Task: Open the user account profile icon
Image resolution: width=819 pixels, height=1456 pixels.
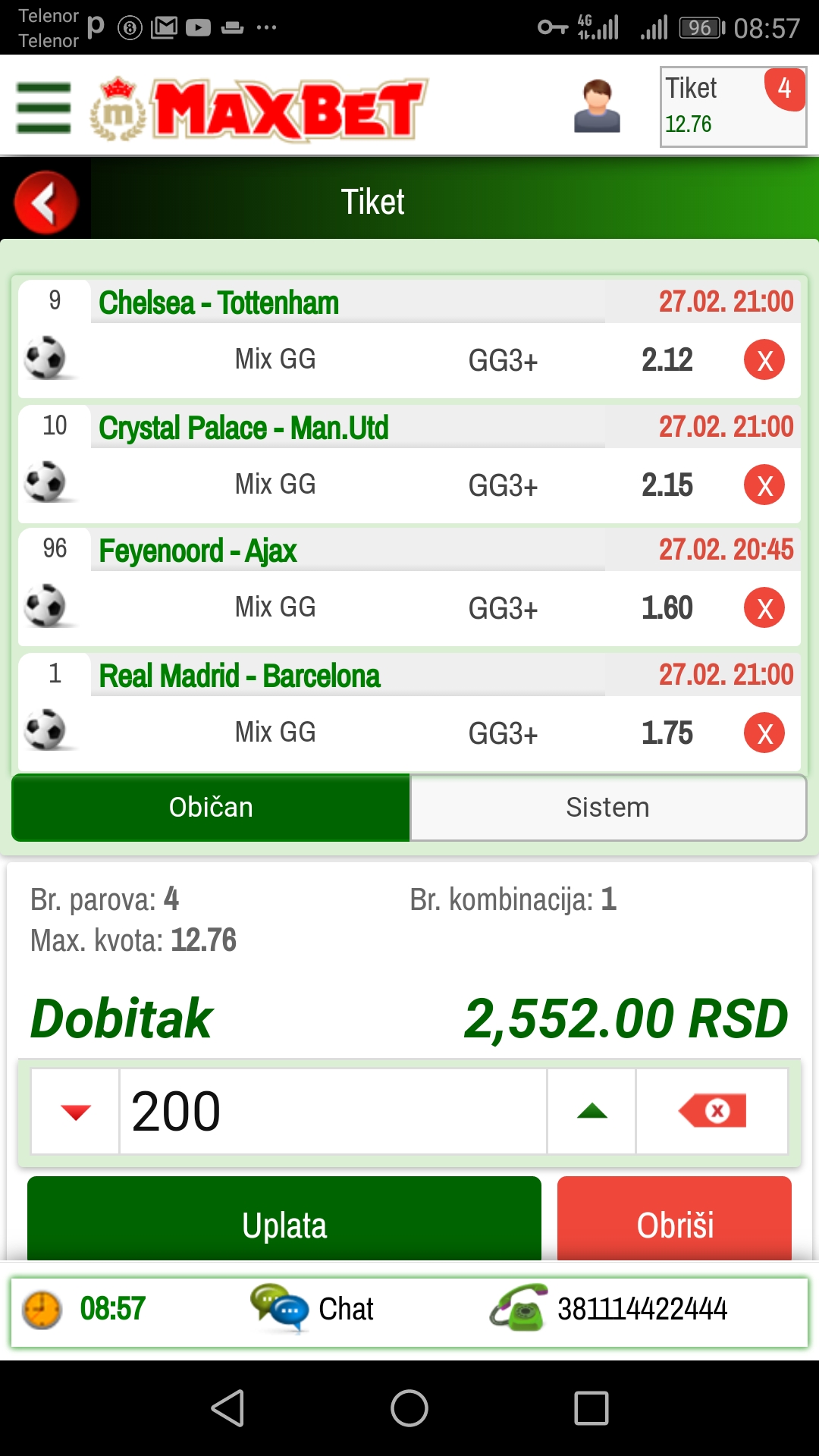Action: 597,106
